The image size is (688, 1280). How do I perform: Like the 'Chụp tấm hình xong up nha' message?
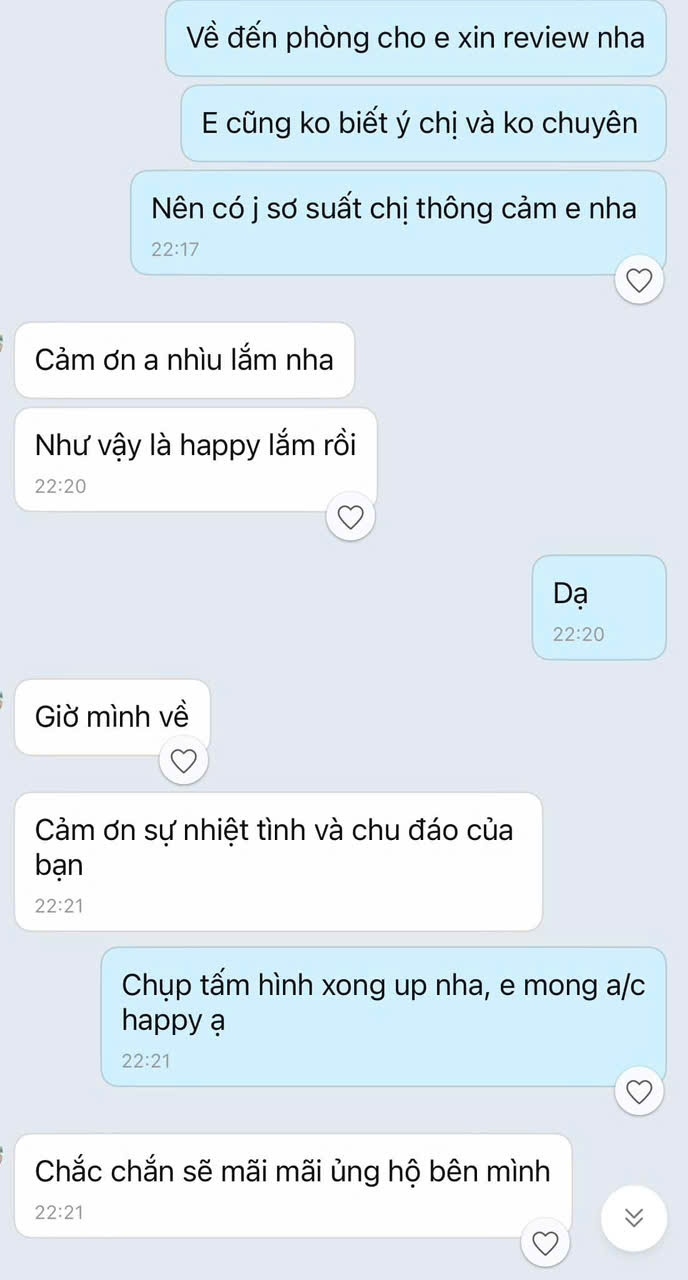638,1091
